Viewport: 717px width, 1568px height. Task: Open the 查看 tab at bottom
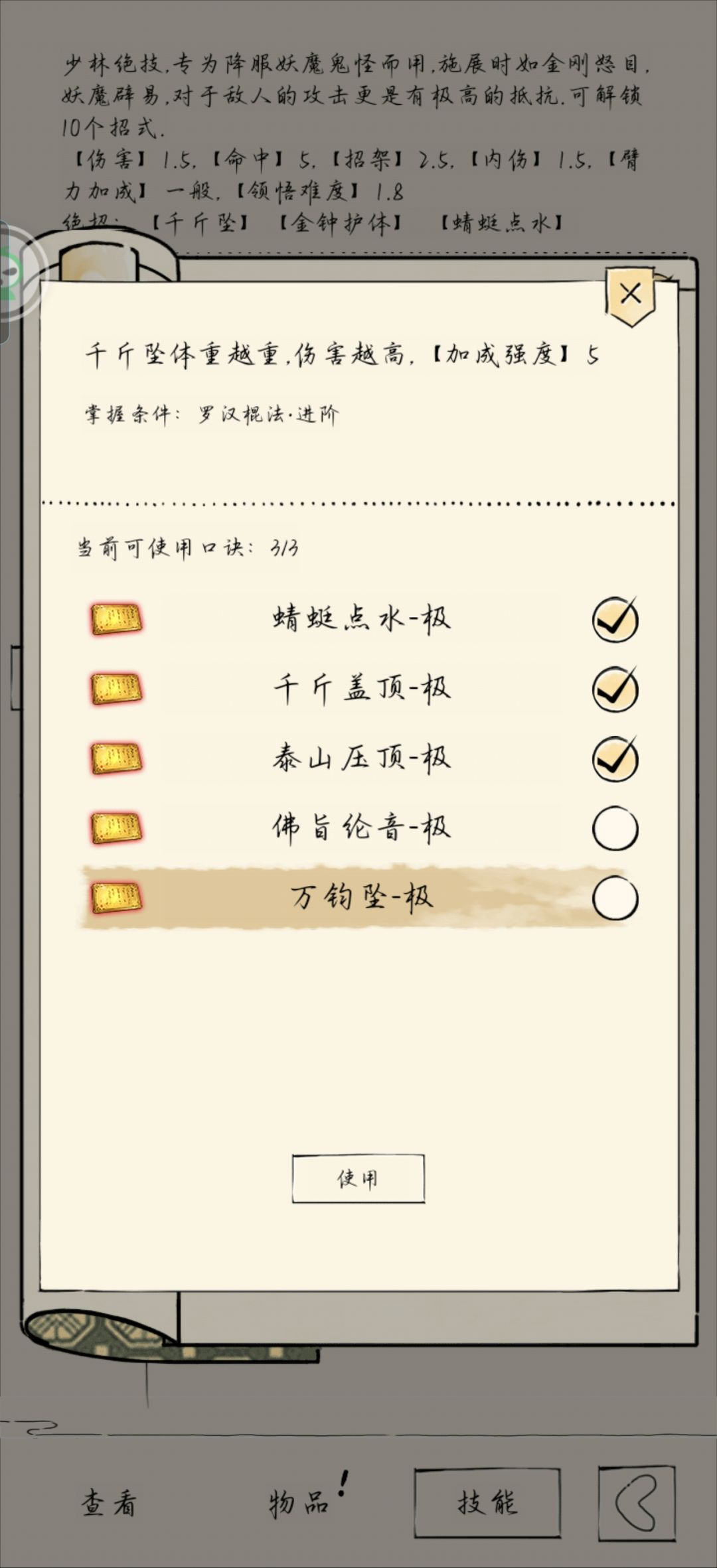point(110,1502)
